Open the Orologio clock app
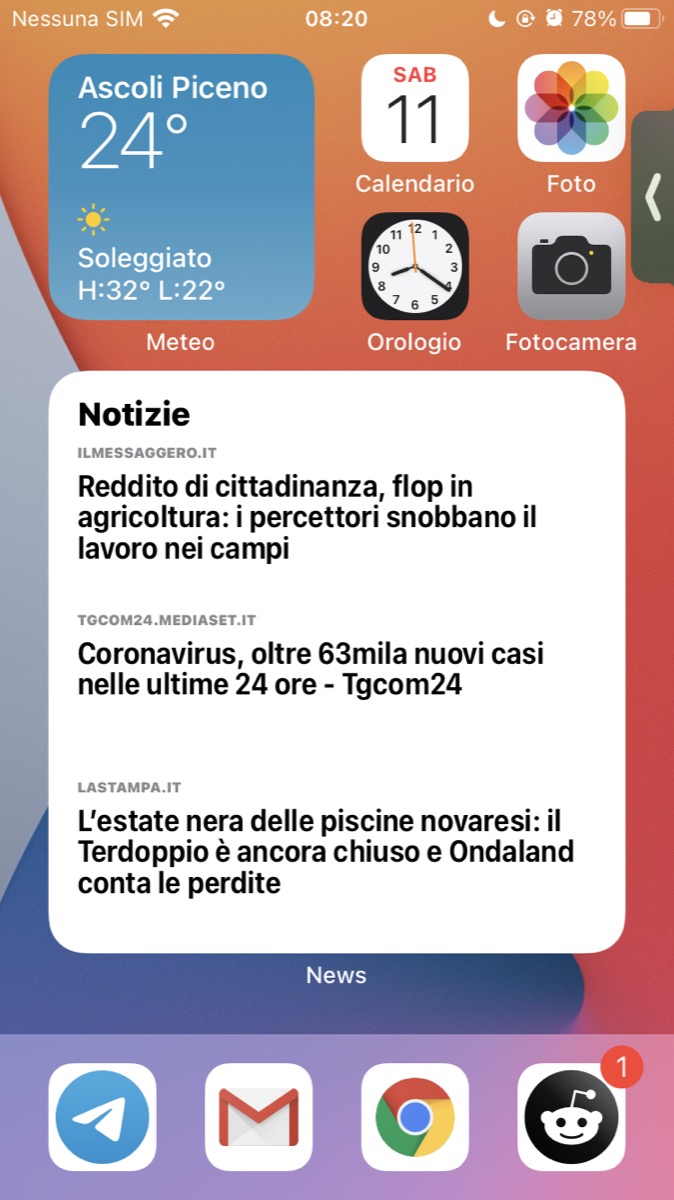 [415, 267]
